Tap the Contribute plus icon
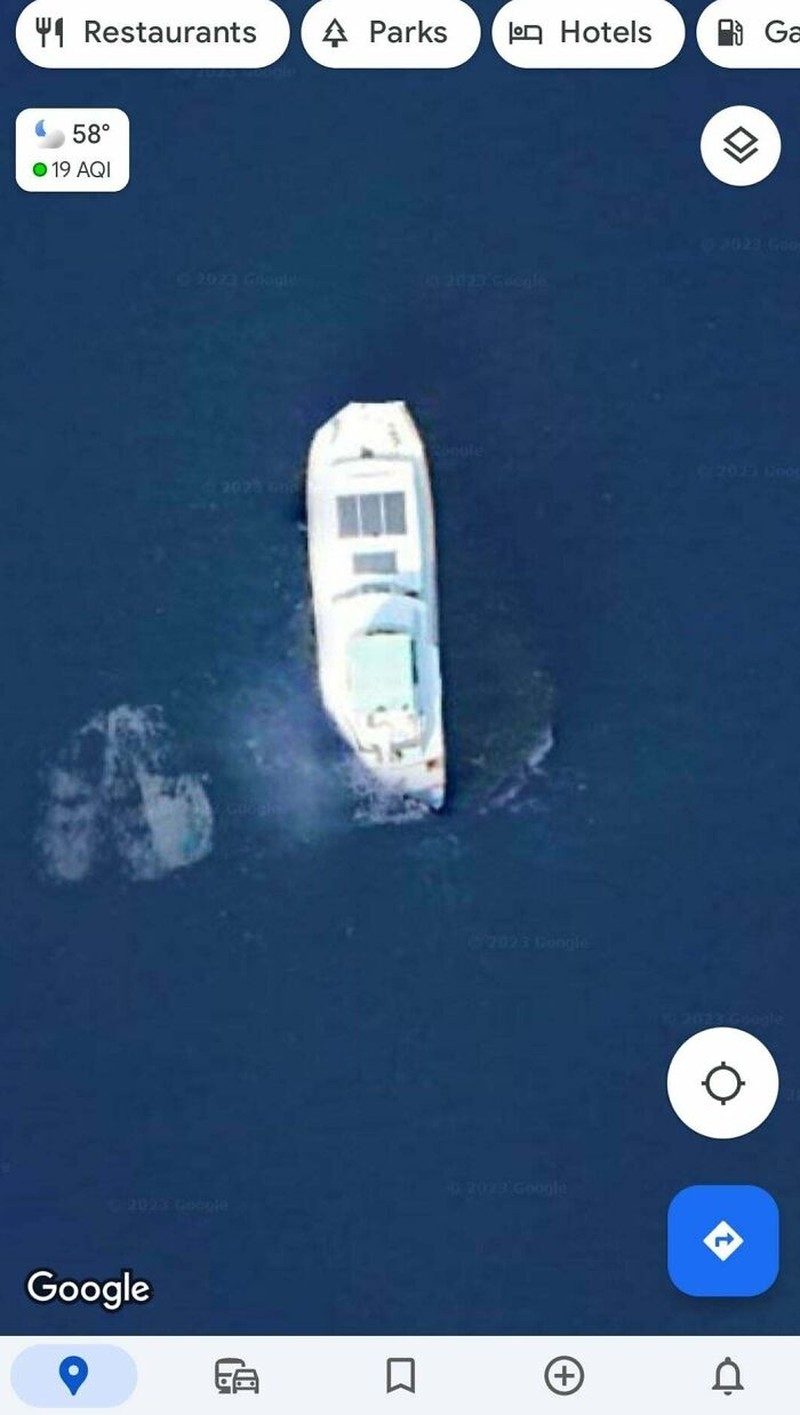Viewport: 800px width, 1415px height. tap(564, 1375)
